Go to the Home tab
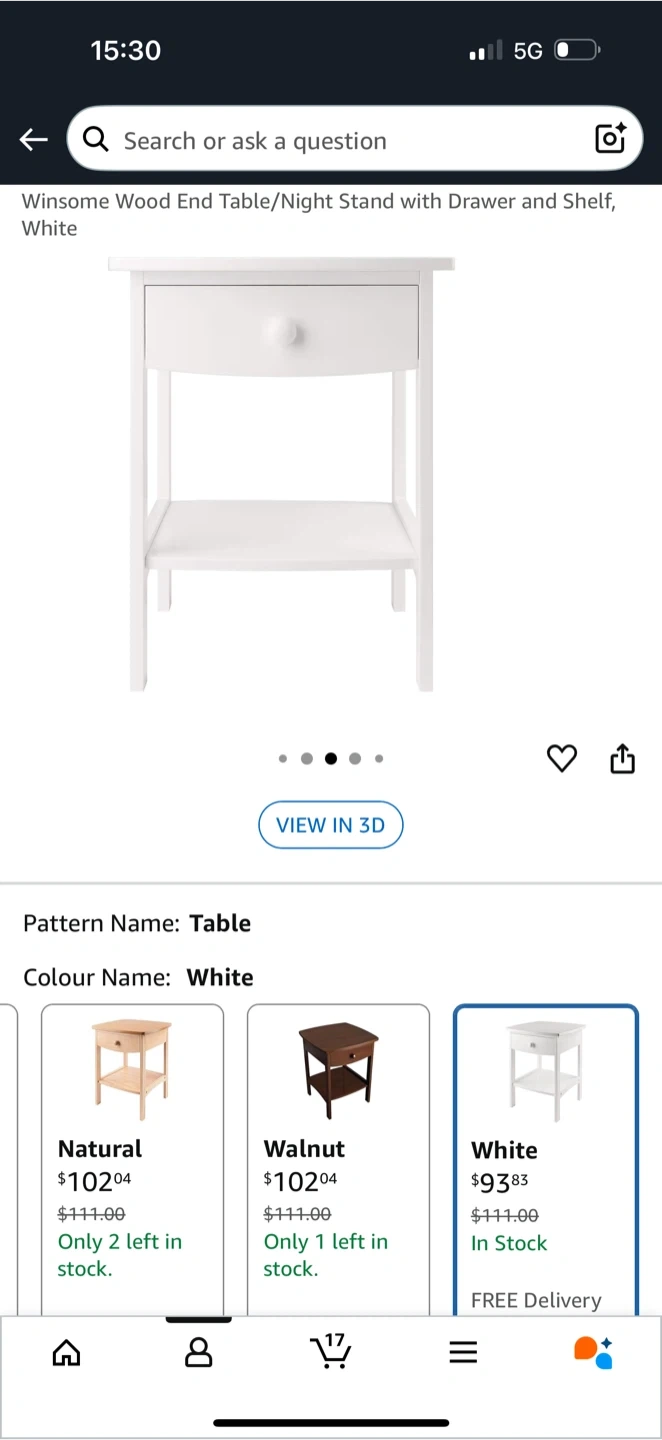 click(66, 1353)
